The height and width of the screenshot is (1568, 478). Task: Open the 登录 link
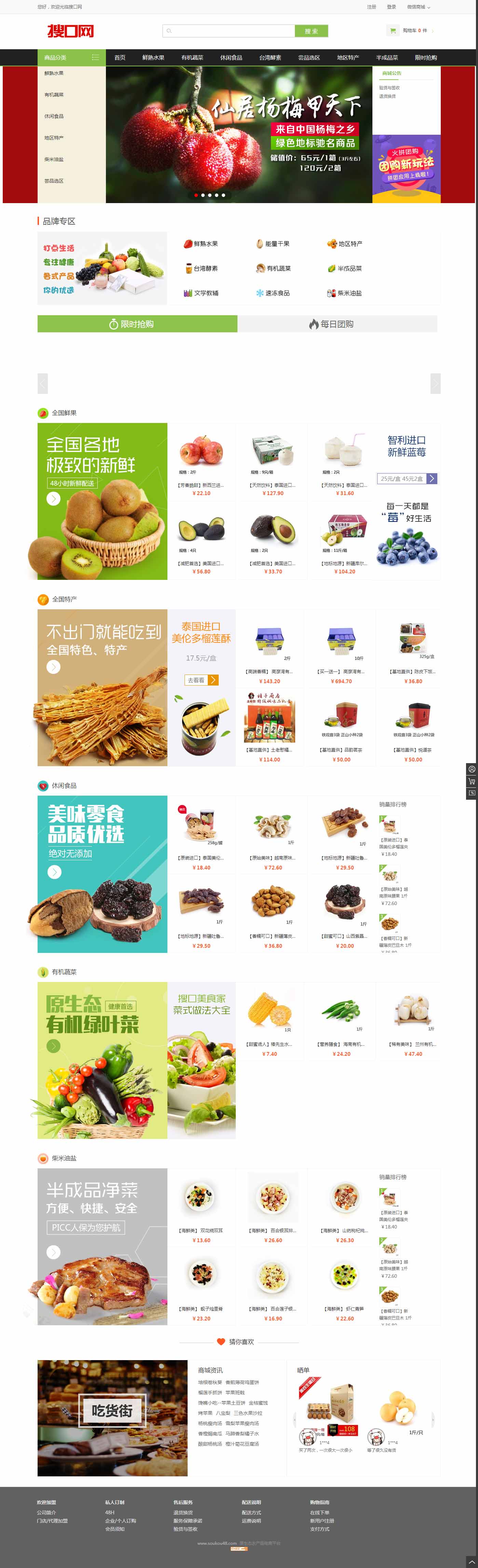click(x=391, y=7)
